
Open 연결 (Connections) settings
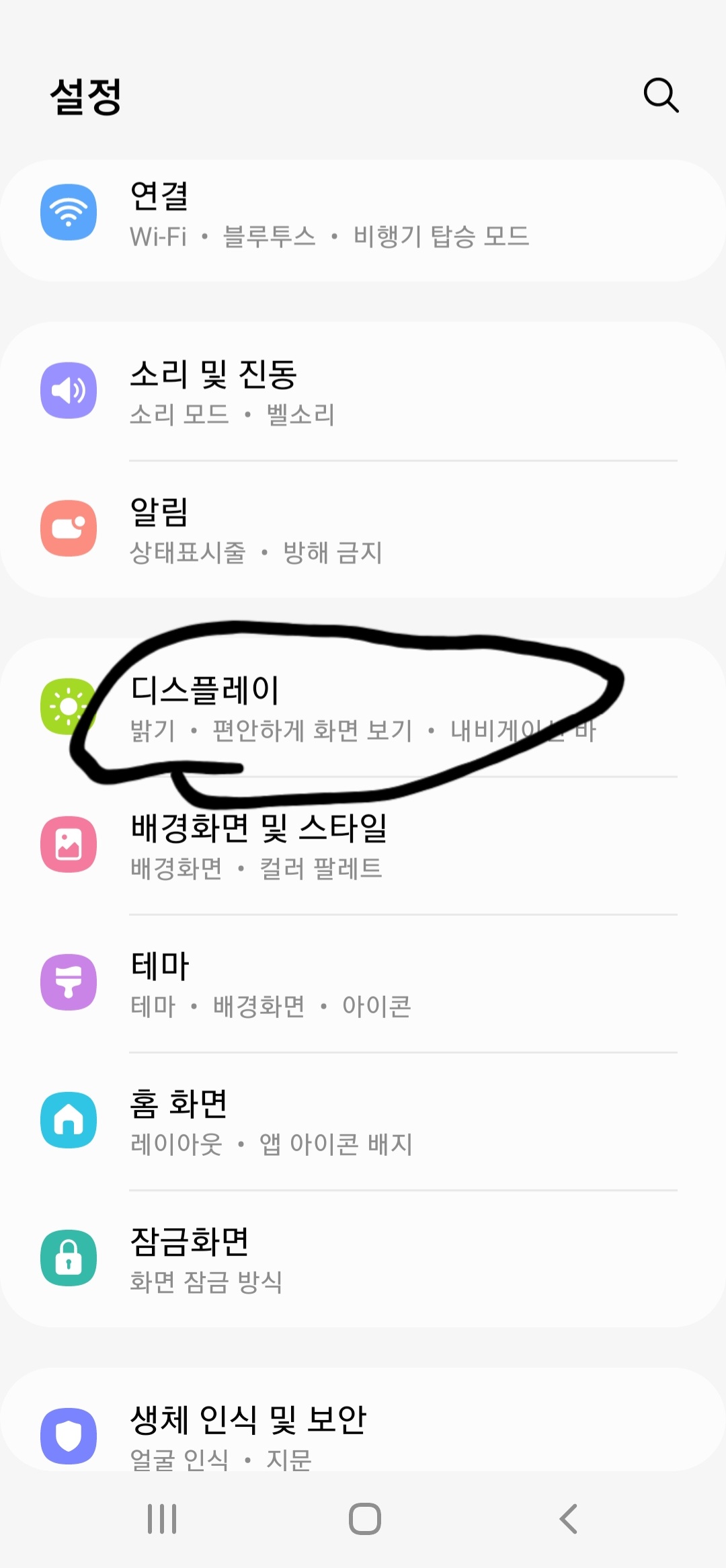click(363, 215)
